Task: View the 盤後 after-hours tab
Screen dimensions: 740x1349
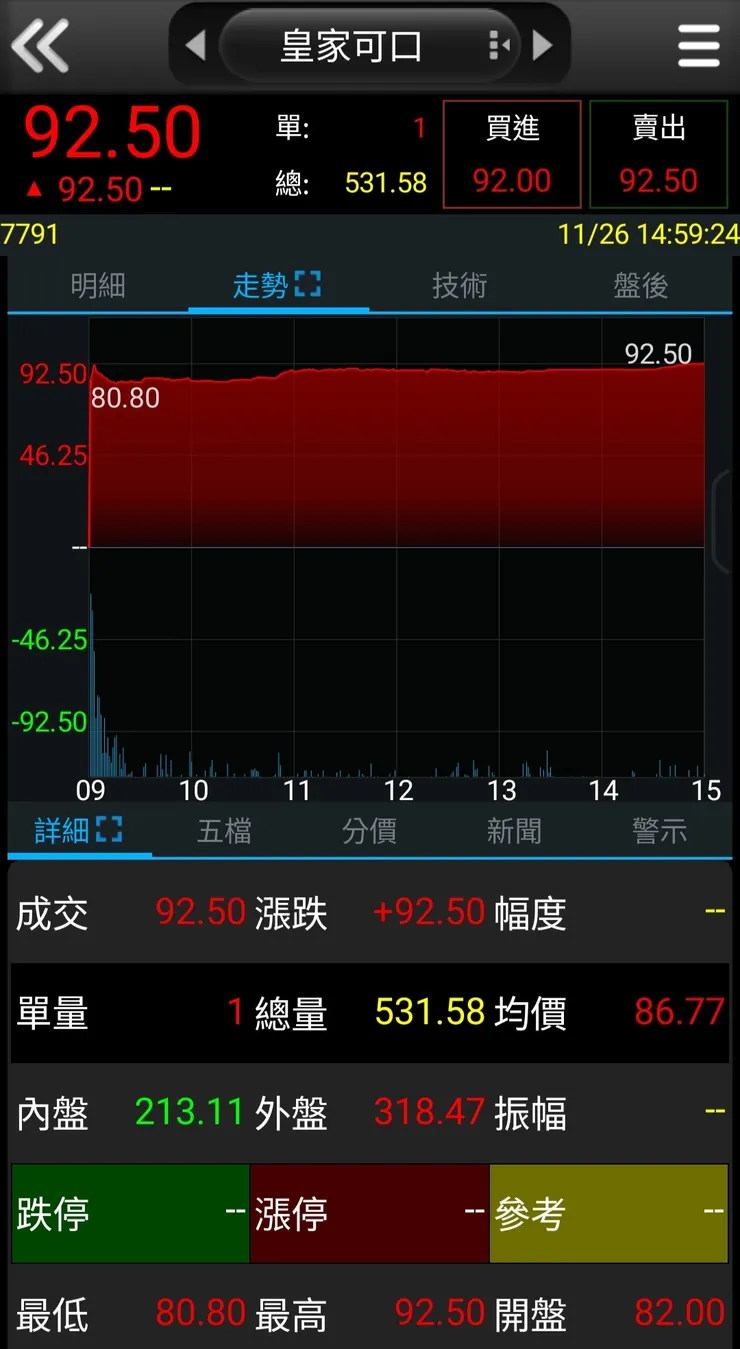Action: (640, 286)
